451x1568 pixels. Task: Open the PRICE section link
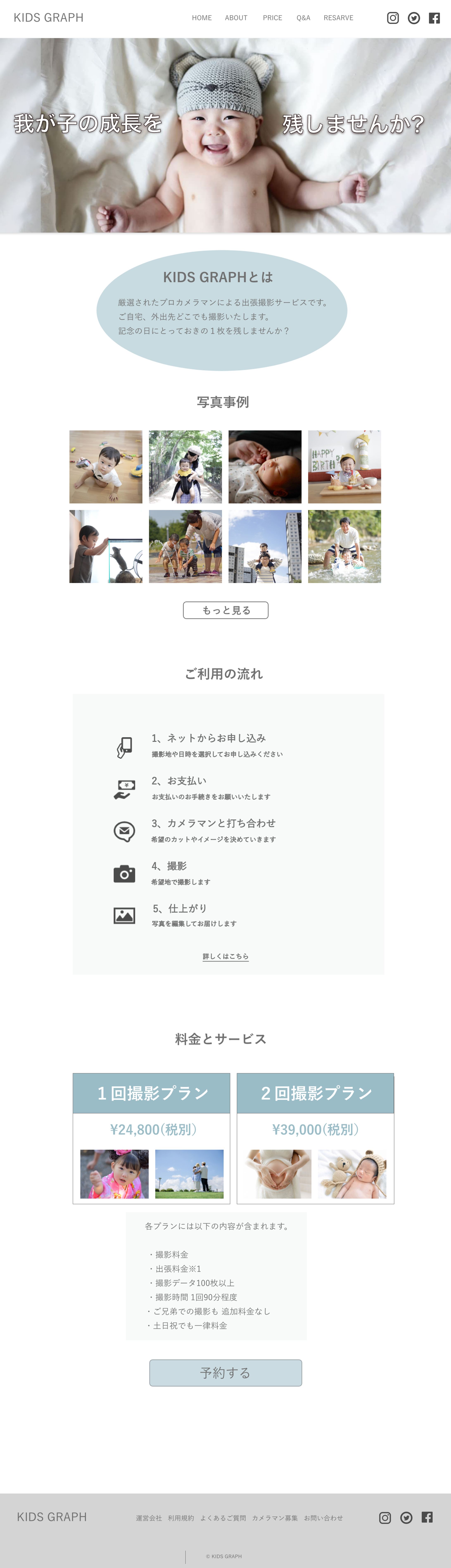pos(272,18)
